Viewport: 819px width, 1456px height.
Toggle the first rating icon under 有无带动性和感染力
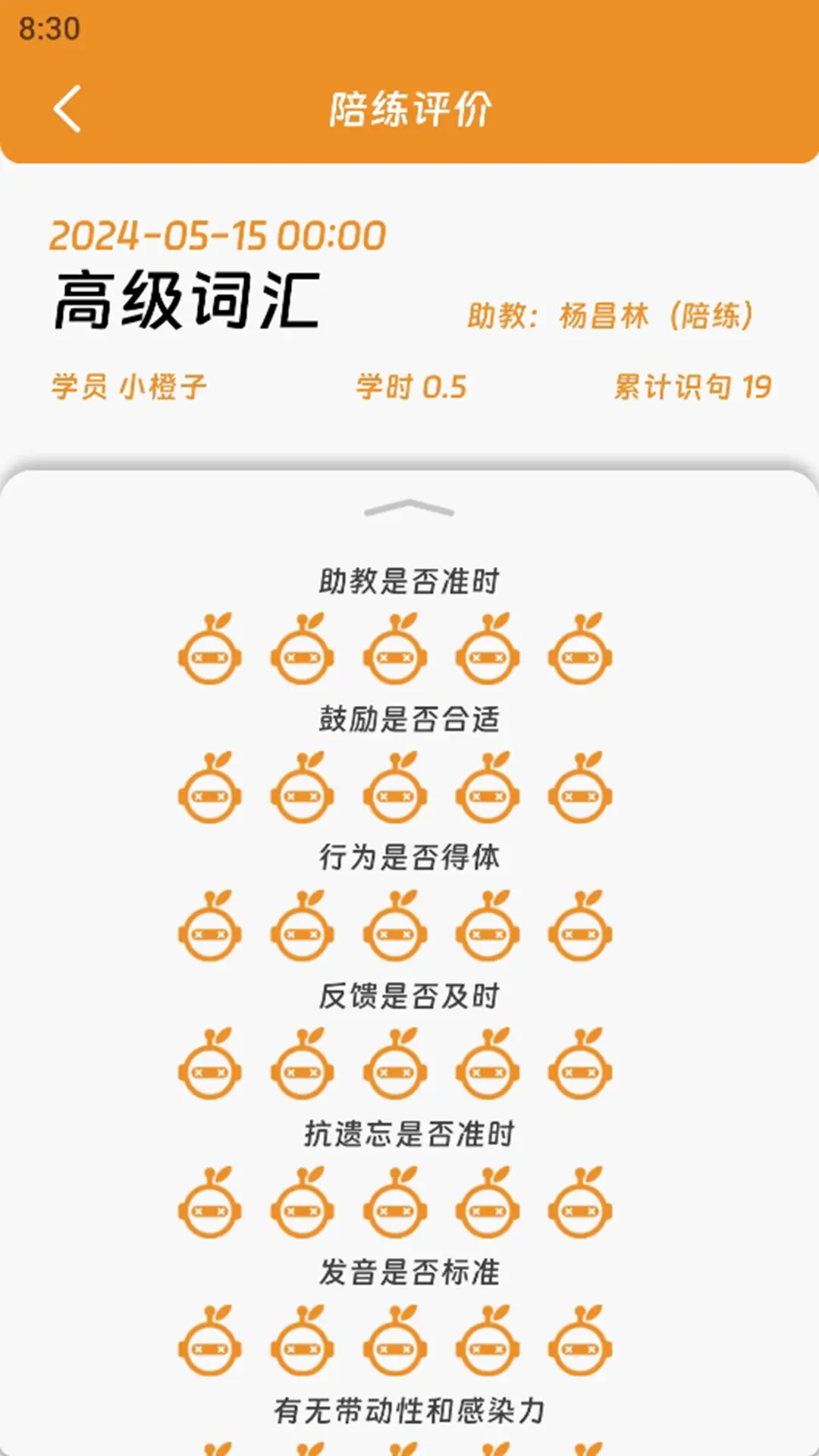click(x=210, y=1450)
